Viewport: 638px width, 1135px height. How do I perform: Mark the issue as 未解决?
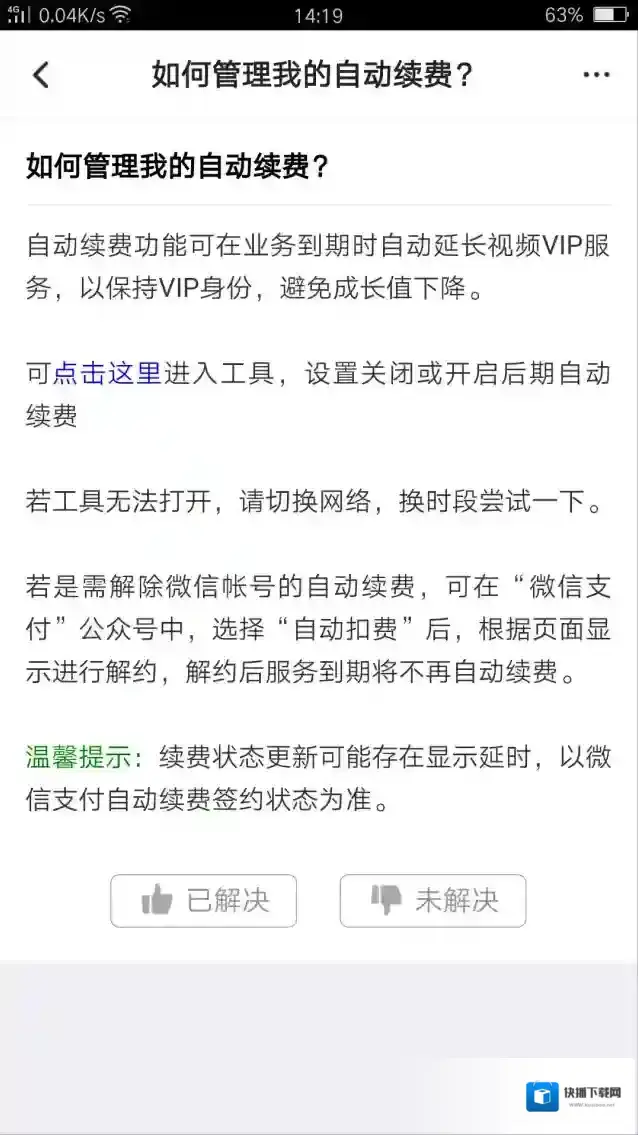pyautogui.click(x=433, y=900)
